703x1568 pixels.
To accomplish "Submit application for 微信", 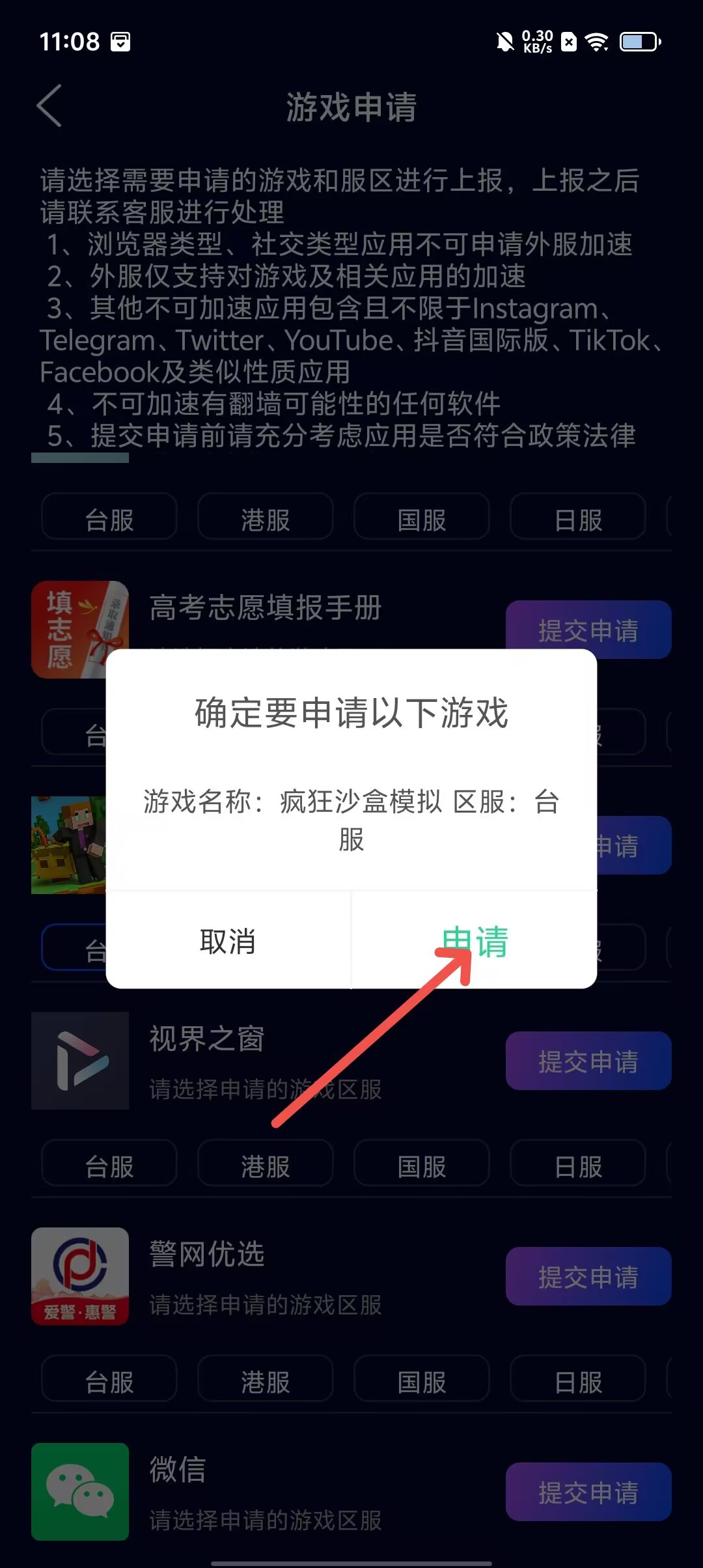I will tap(588, 1492).
